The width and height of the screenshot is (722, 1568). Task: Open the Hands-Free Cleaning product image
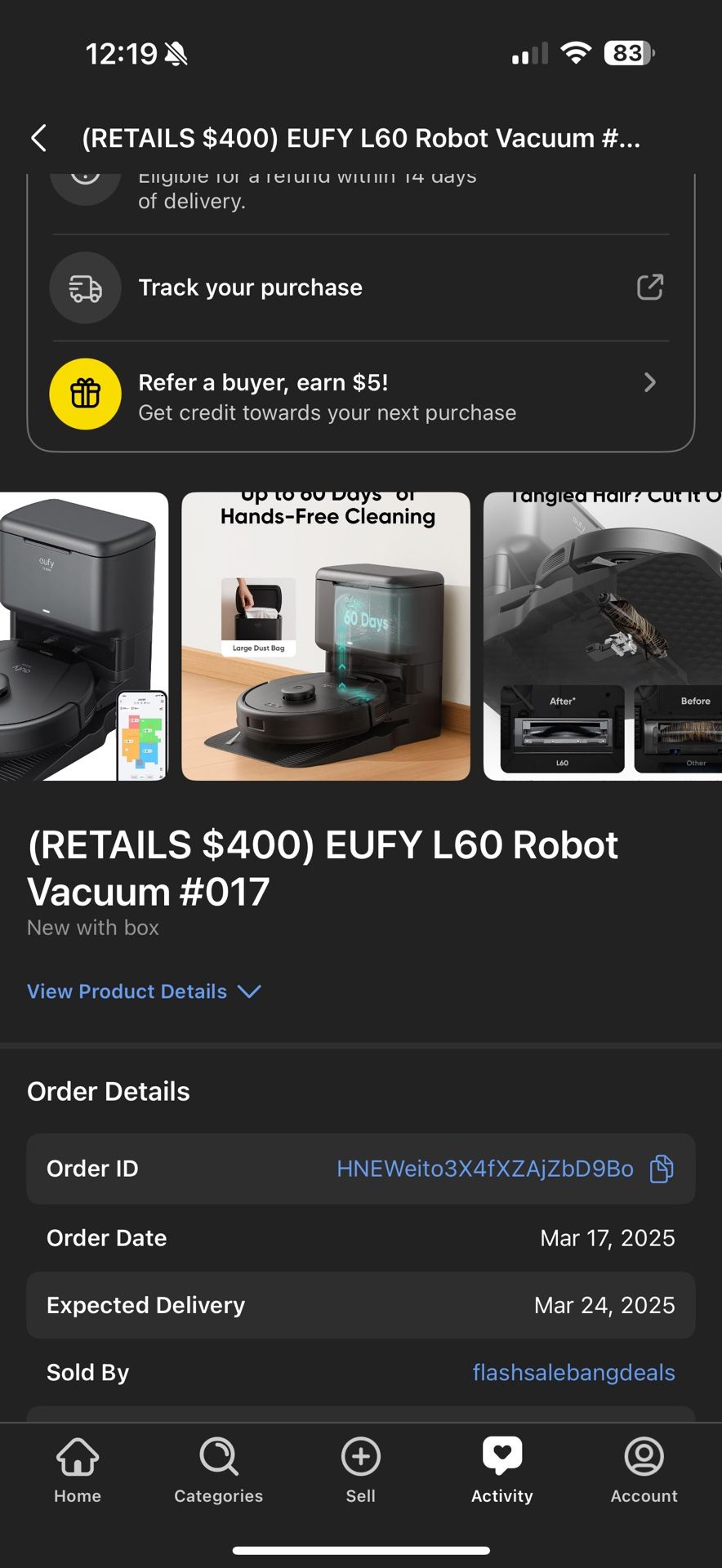(x=326, y=636)
